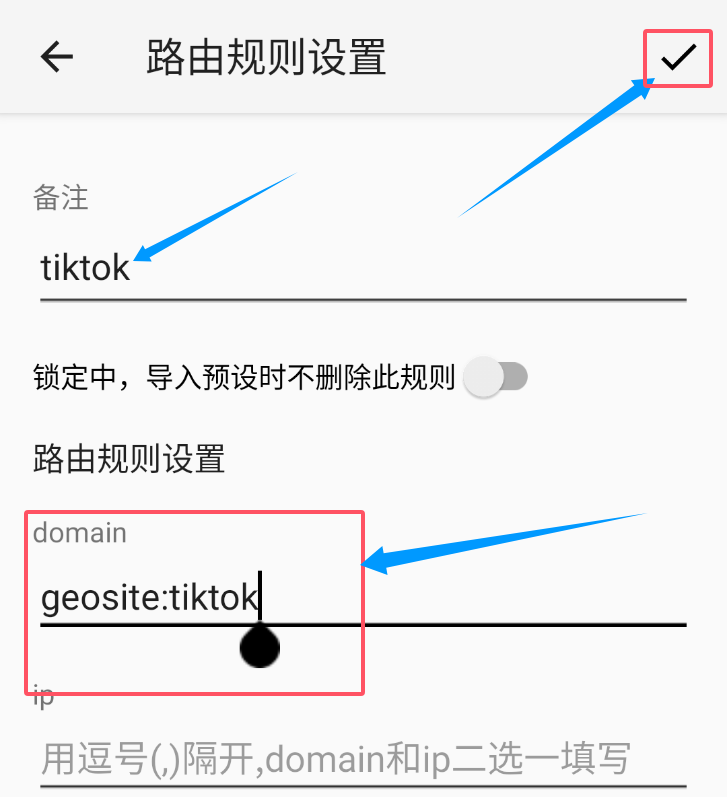727x797 pixels.
Task: Tap the text cursor handle below geosite:tiktok
Action: click(x=259, y=647)
